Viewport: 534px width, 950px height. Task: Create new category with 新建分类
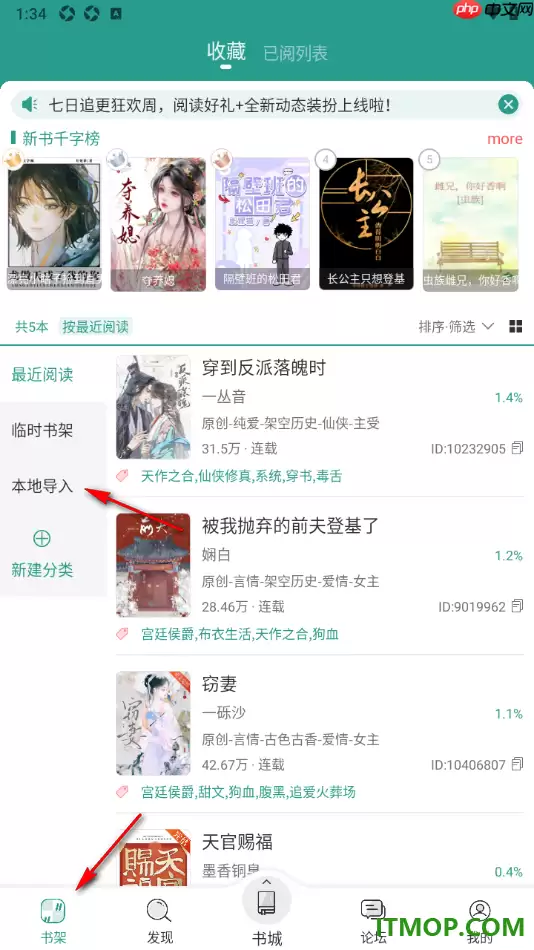coord(42,554)
